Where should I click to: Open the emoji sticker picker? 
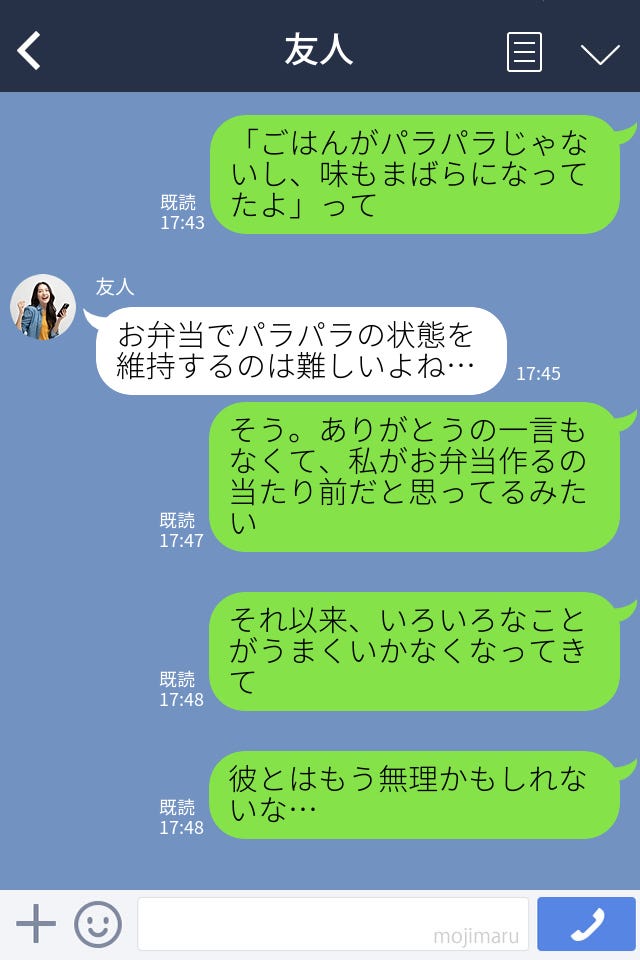[x=98, y=924]
